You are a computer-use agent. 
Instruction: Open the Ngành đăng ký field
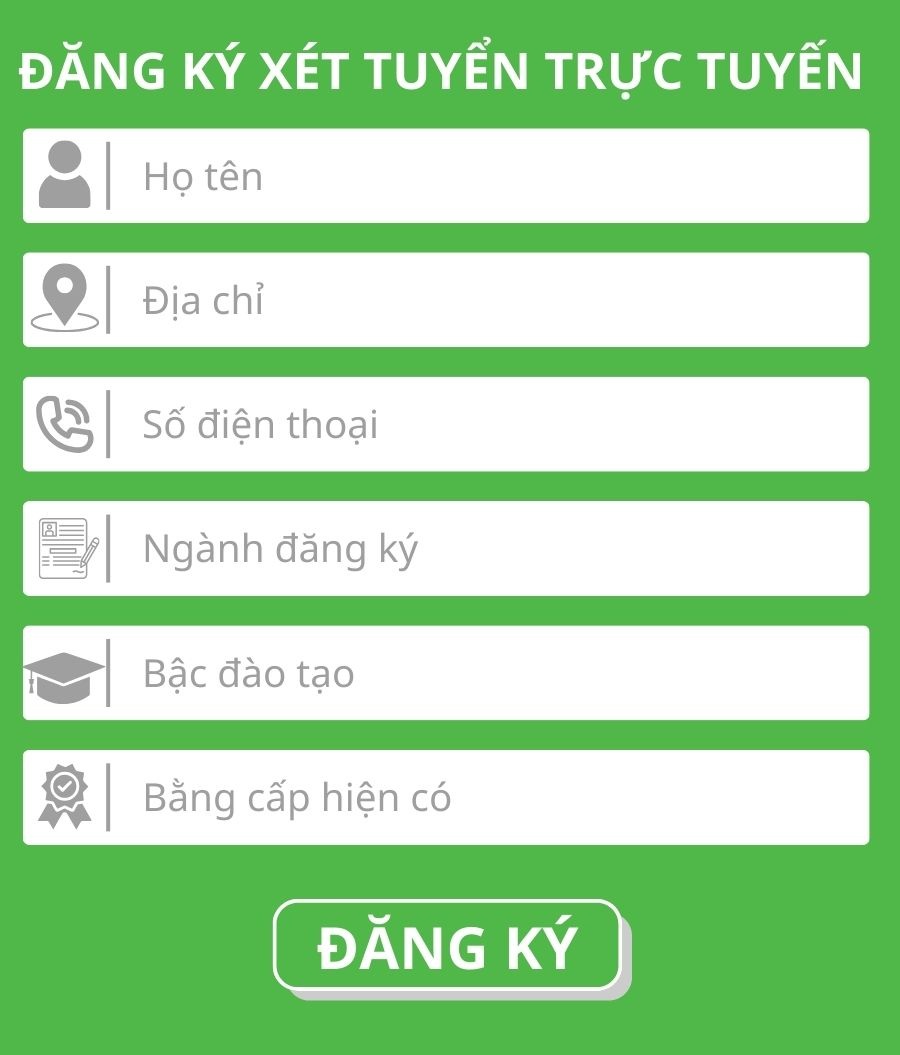450,548
